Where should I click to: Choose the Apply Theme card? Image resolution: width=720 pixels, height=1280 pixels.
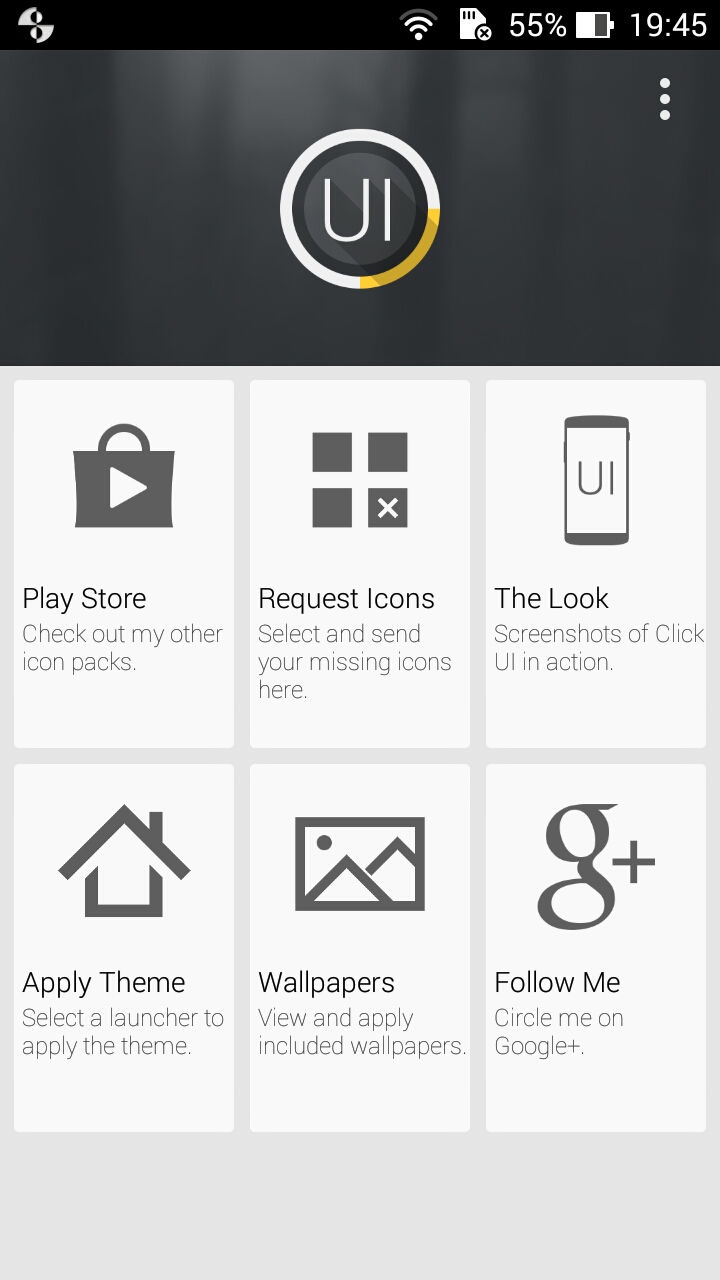click(124, 948)
